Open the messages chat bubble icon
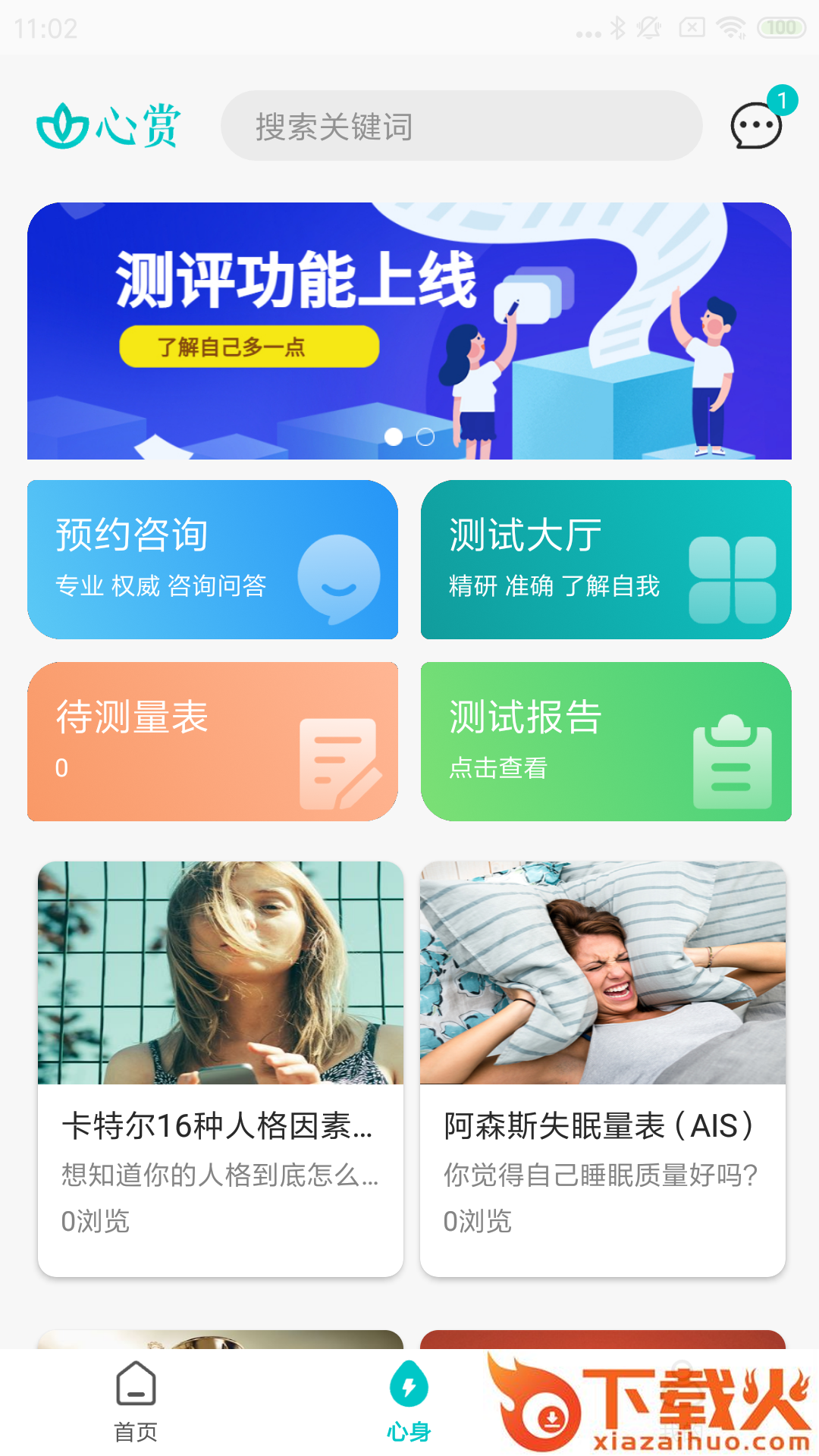 pos(755,125)
